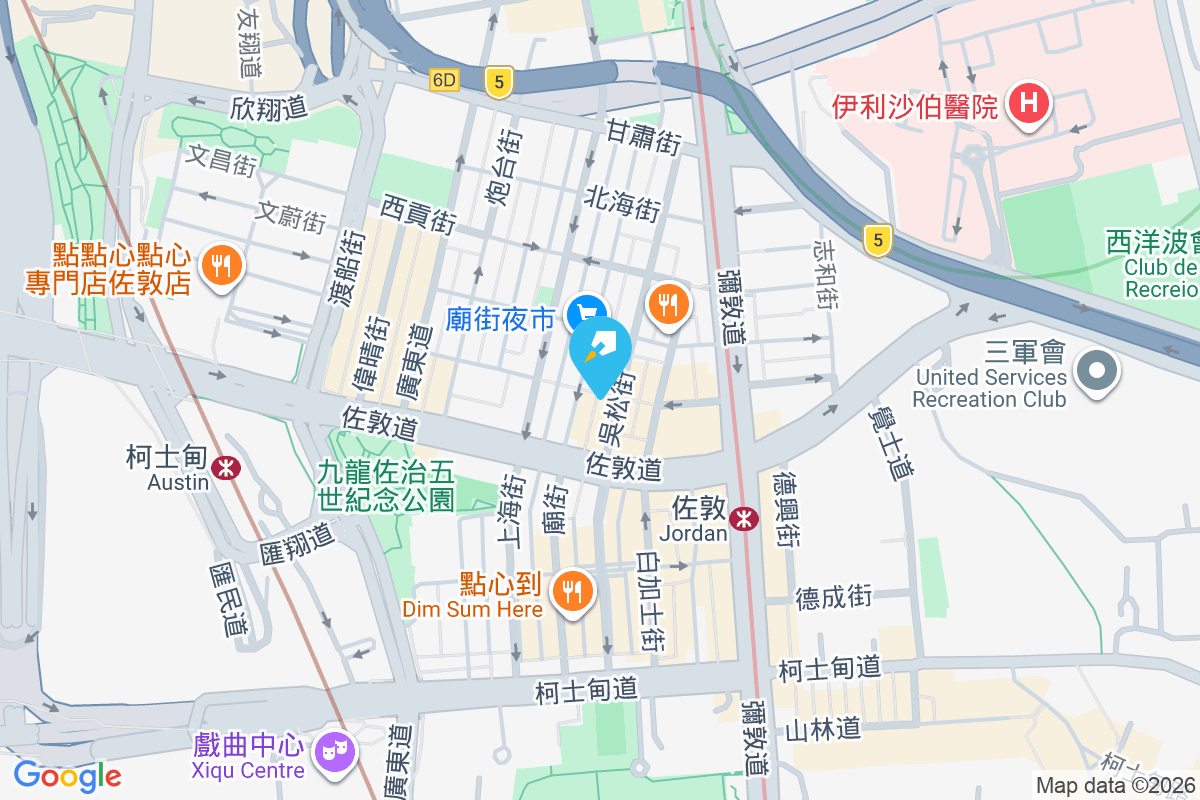The height and width of the screenshot is (800, 1200).
Task: Open the 廟街夜市 shopping marker
Action: coord(586,314)
